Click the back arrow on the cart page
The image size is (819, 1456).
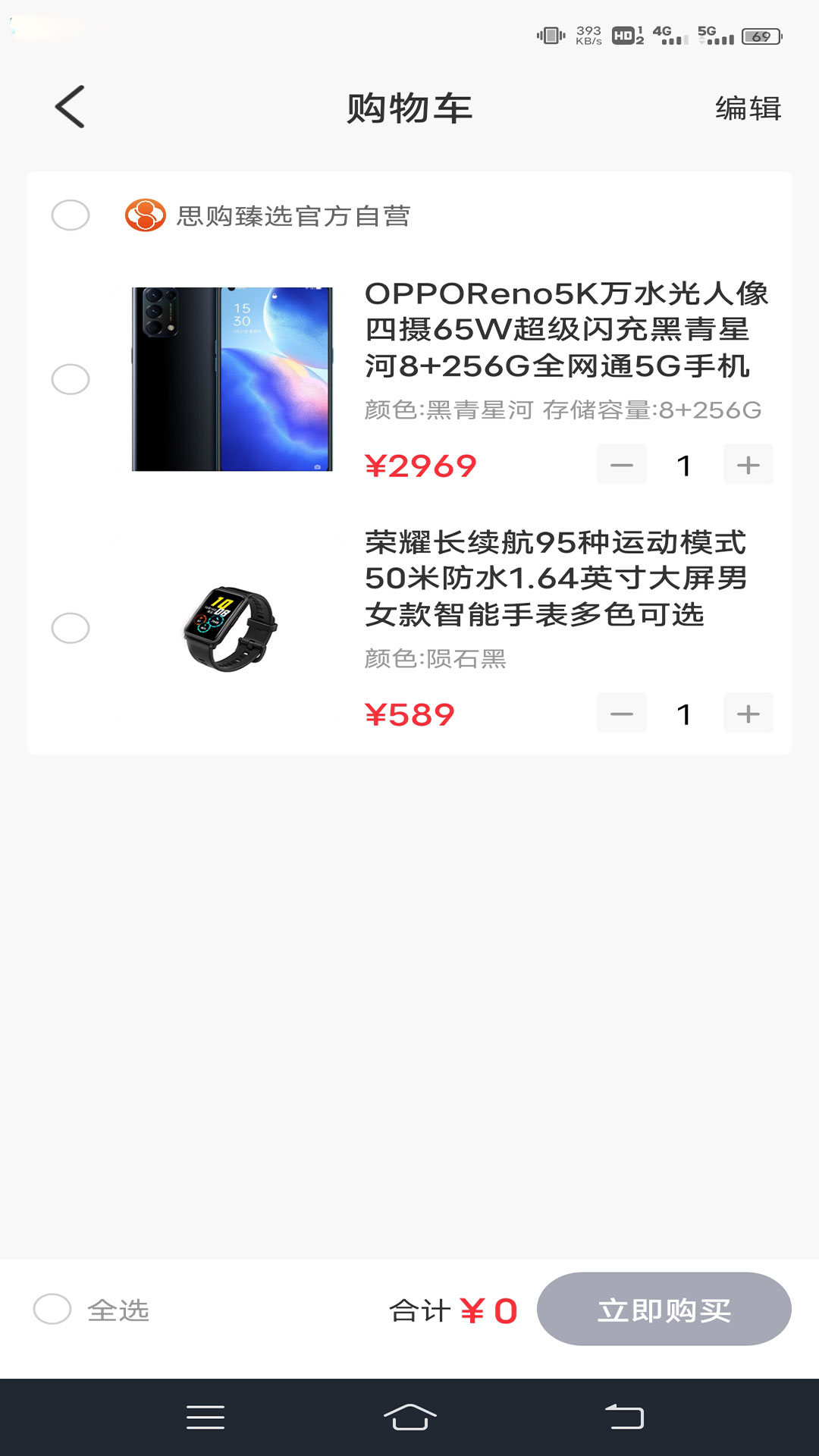(69, 107)
